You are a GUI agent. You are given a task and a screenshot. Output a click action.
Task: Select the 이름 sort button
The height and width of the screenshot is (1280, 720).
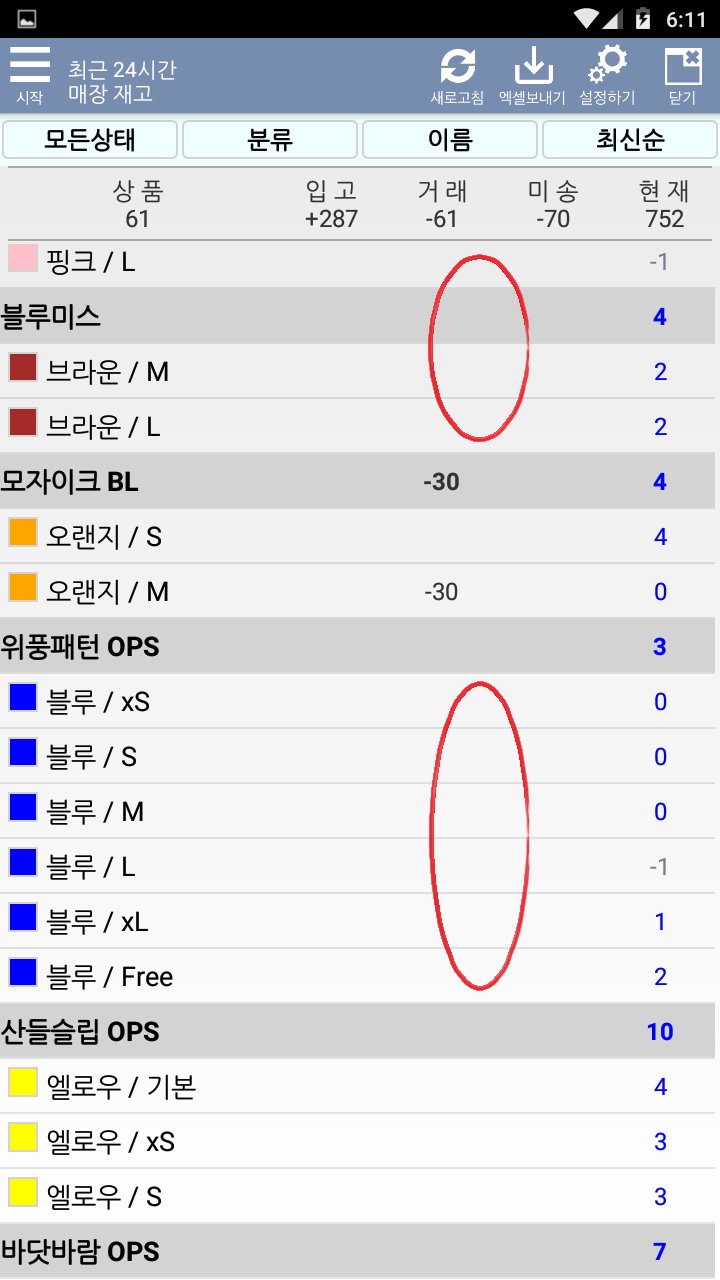[x=450, y=140]
